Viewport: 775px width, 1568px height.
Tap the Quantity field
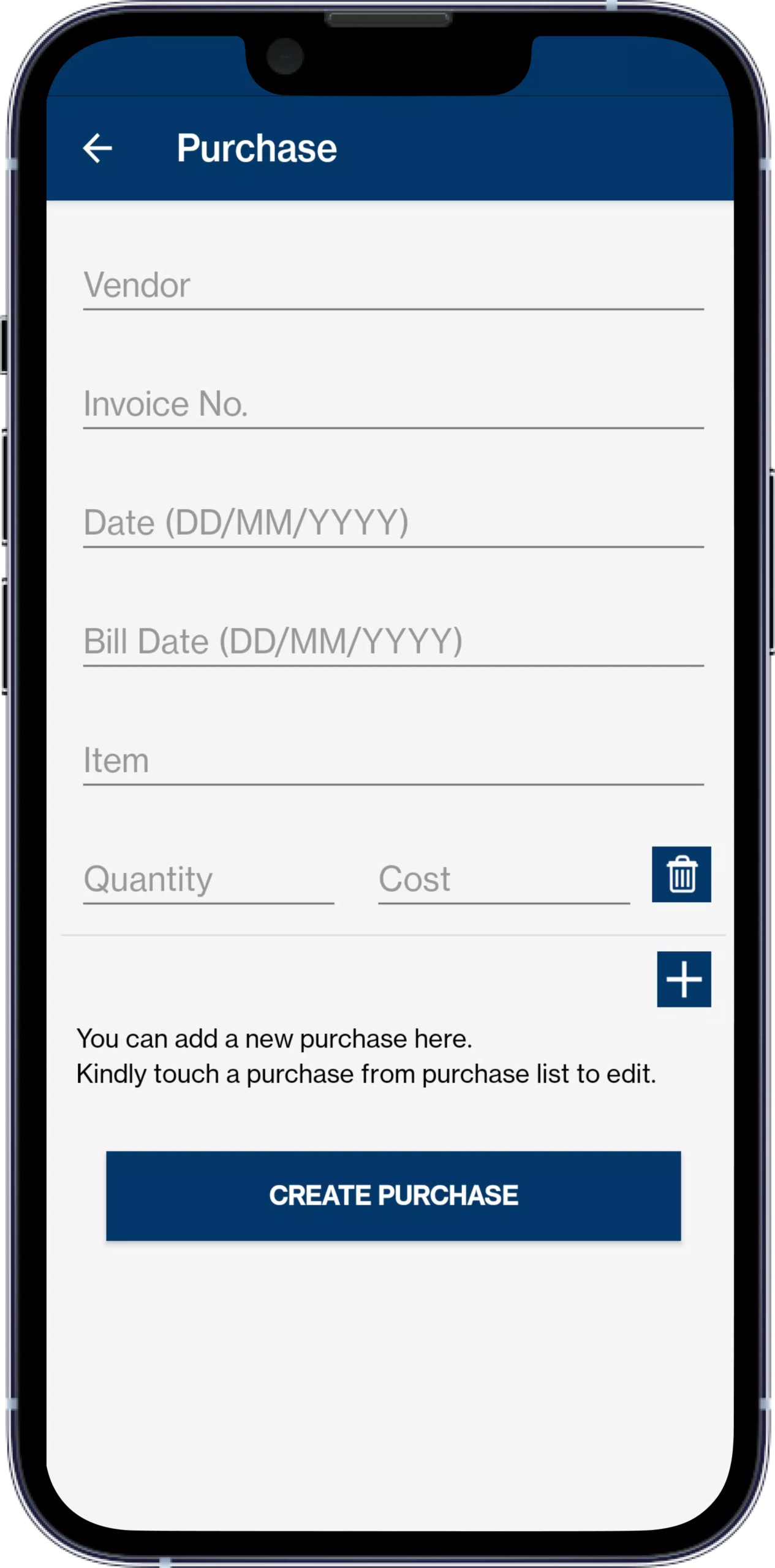(209, 880)
